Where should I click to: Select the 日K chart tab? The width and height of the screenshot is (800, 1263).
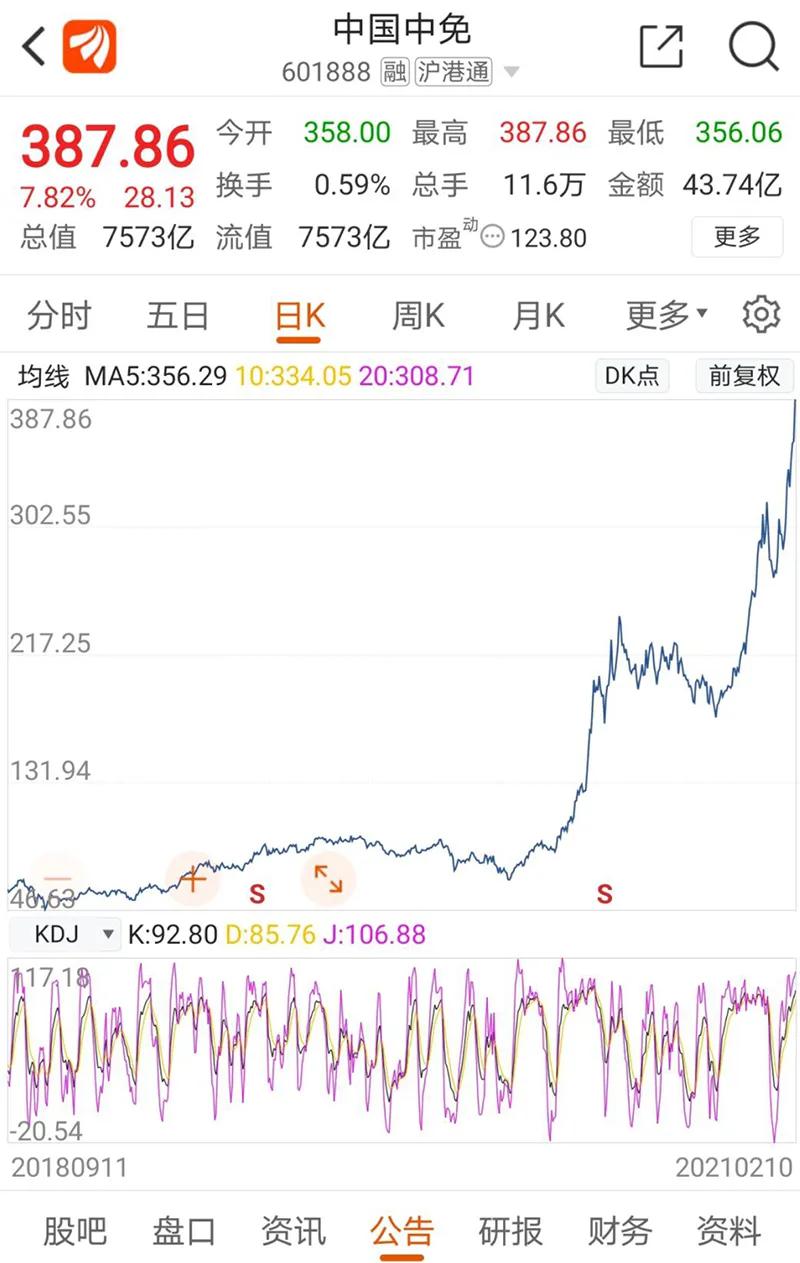point(300,316)
